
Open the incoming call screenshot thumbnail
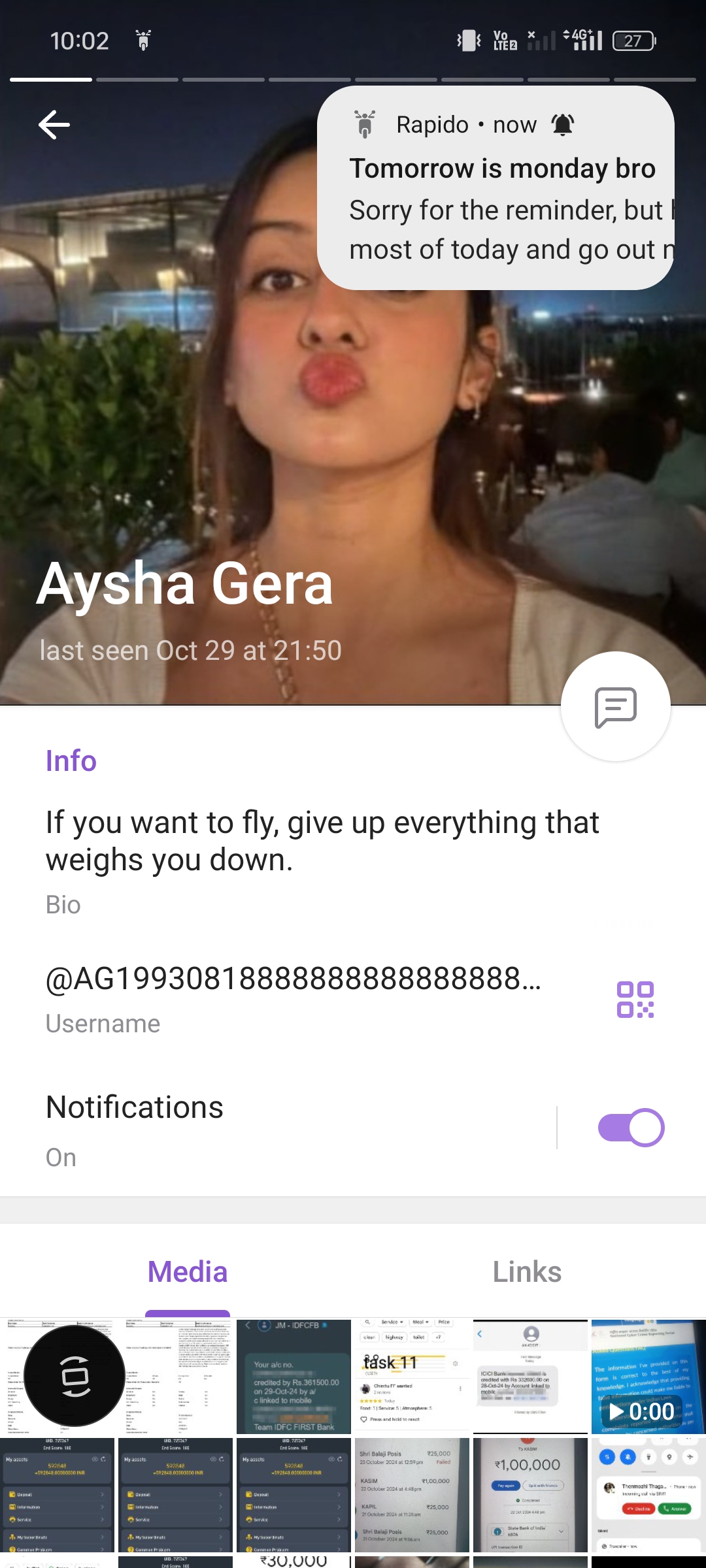click(x=648, y=1495)
